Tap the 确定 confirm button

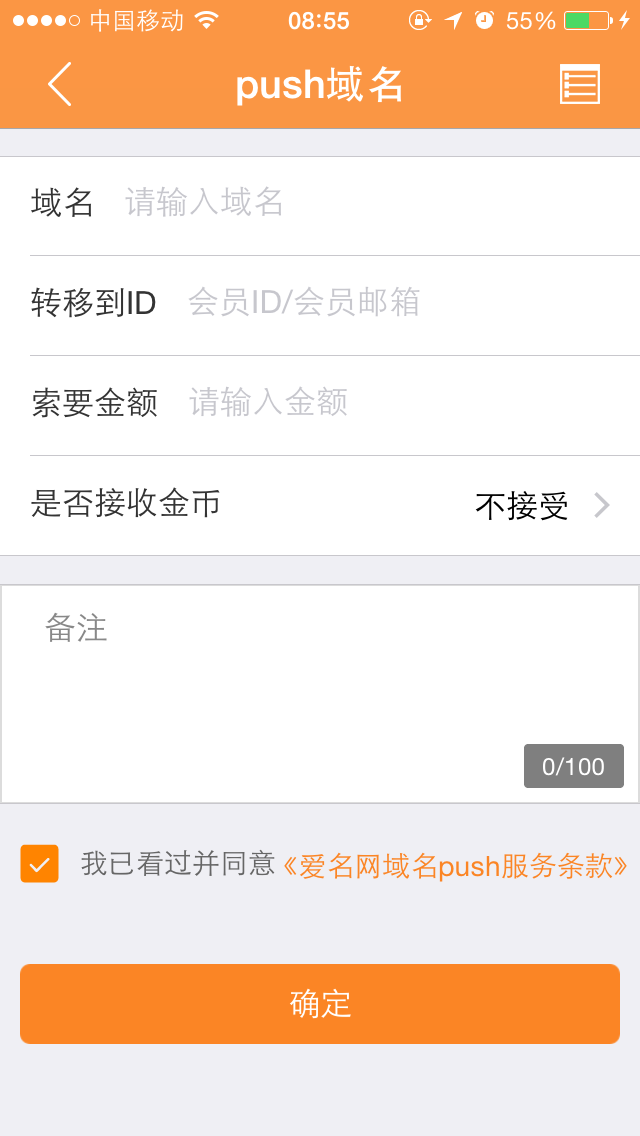pyautogui.click(x=320, y=1003)
